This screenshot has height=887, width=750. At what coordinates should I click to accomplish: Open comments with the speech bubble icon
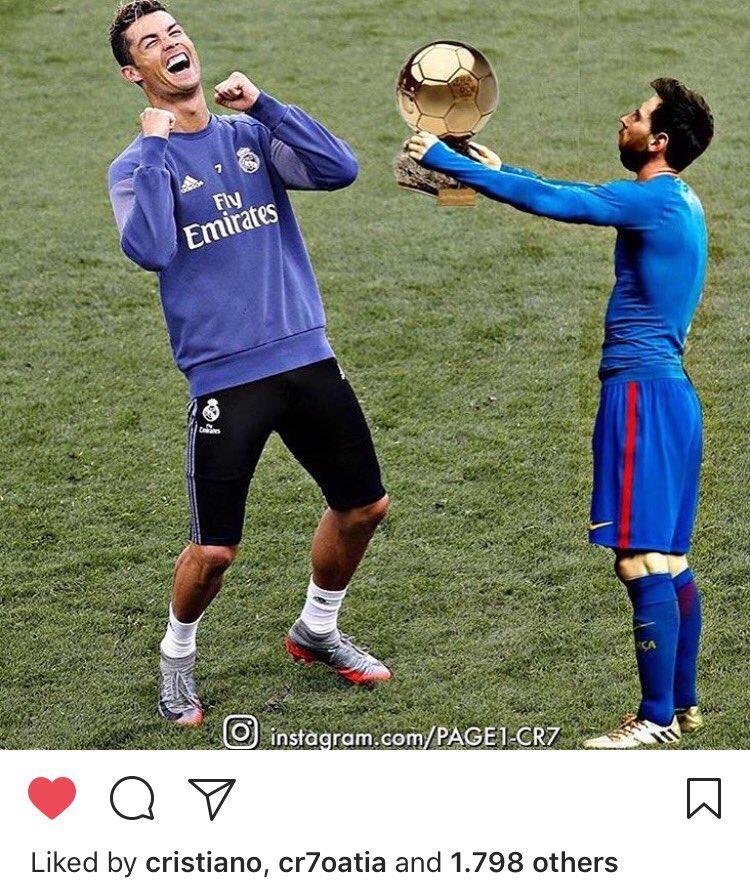click(x=132, y=798)
